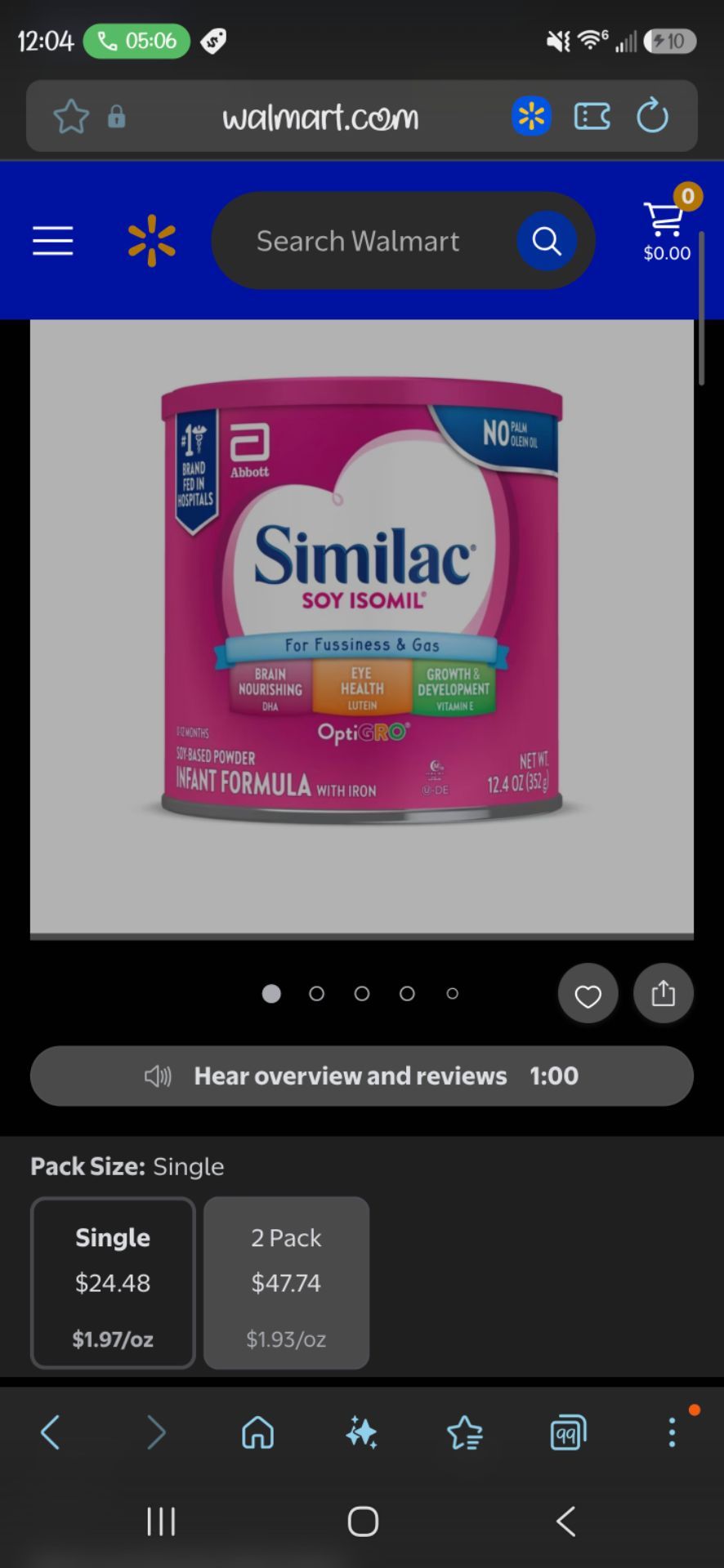Open the browser three-dot menu

pos(673,1432)
